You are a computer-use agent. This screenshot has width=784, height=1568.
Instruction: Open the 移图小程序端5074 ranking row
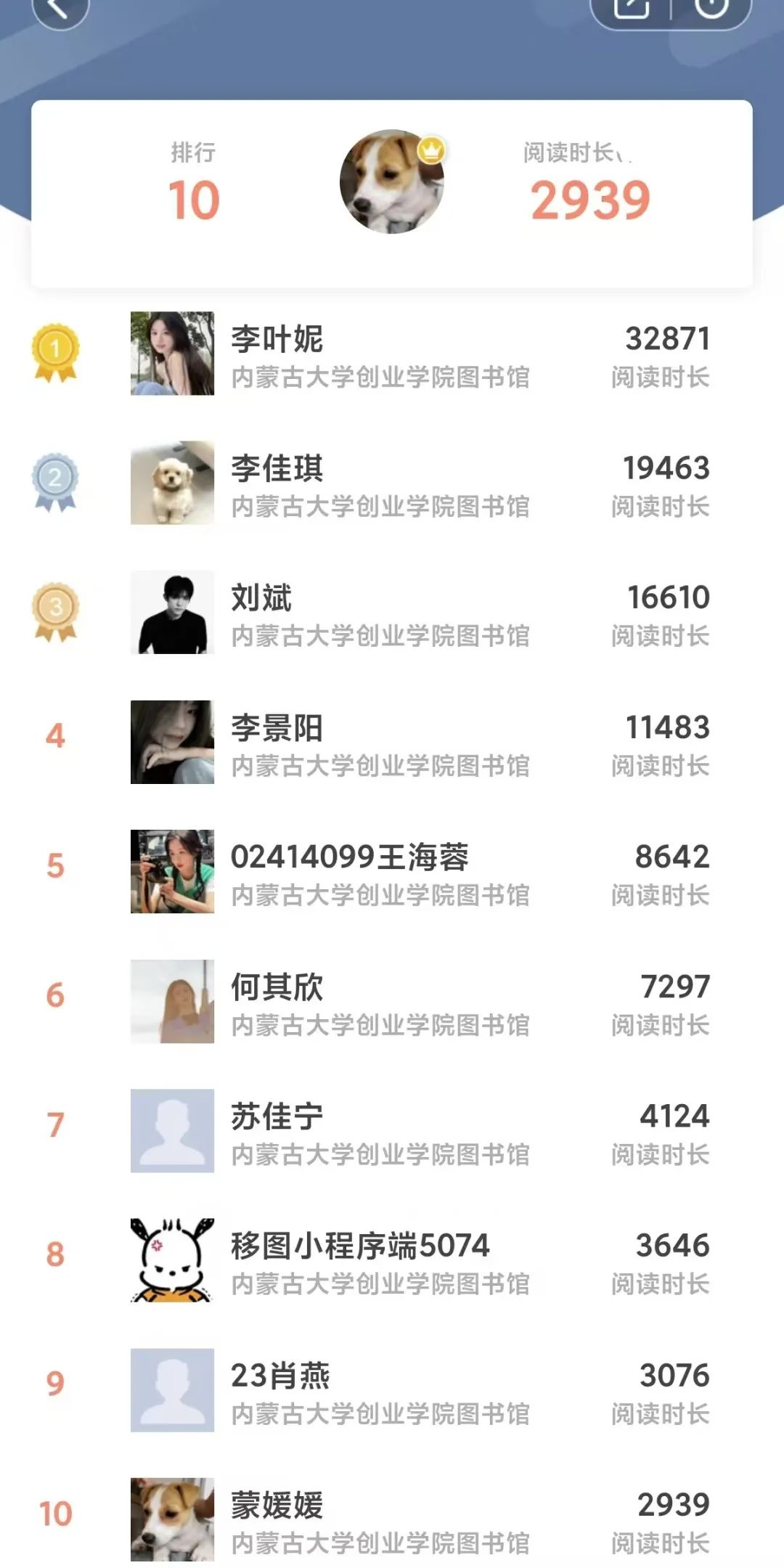pyautogui.click(x=392, y=1261)
